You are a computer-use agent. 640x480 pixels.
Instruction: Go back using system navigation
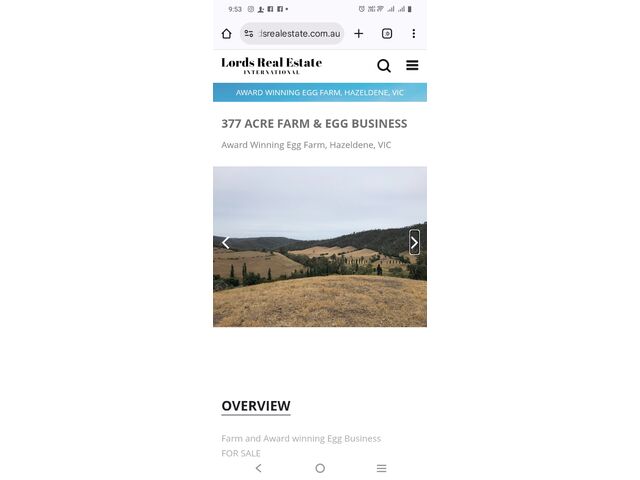coord(258,468)
